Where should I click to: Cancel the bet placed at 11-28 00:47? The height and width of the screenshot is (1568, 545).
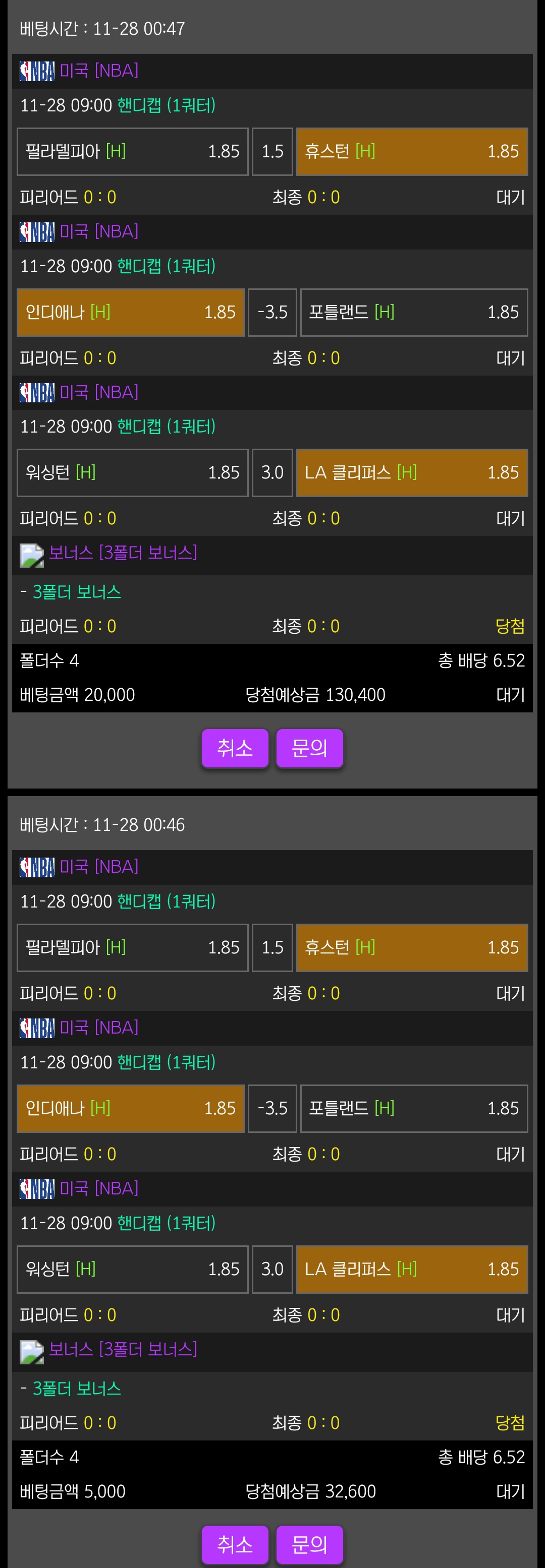(235, 748)
